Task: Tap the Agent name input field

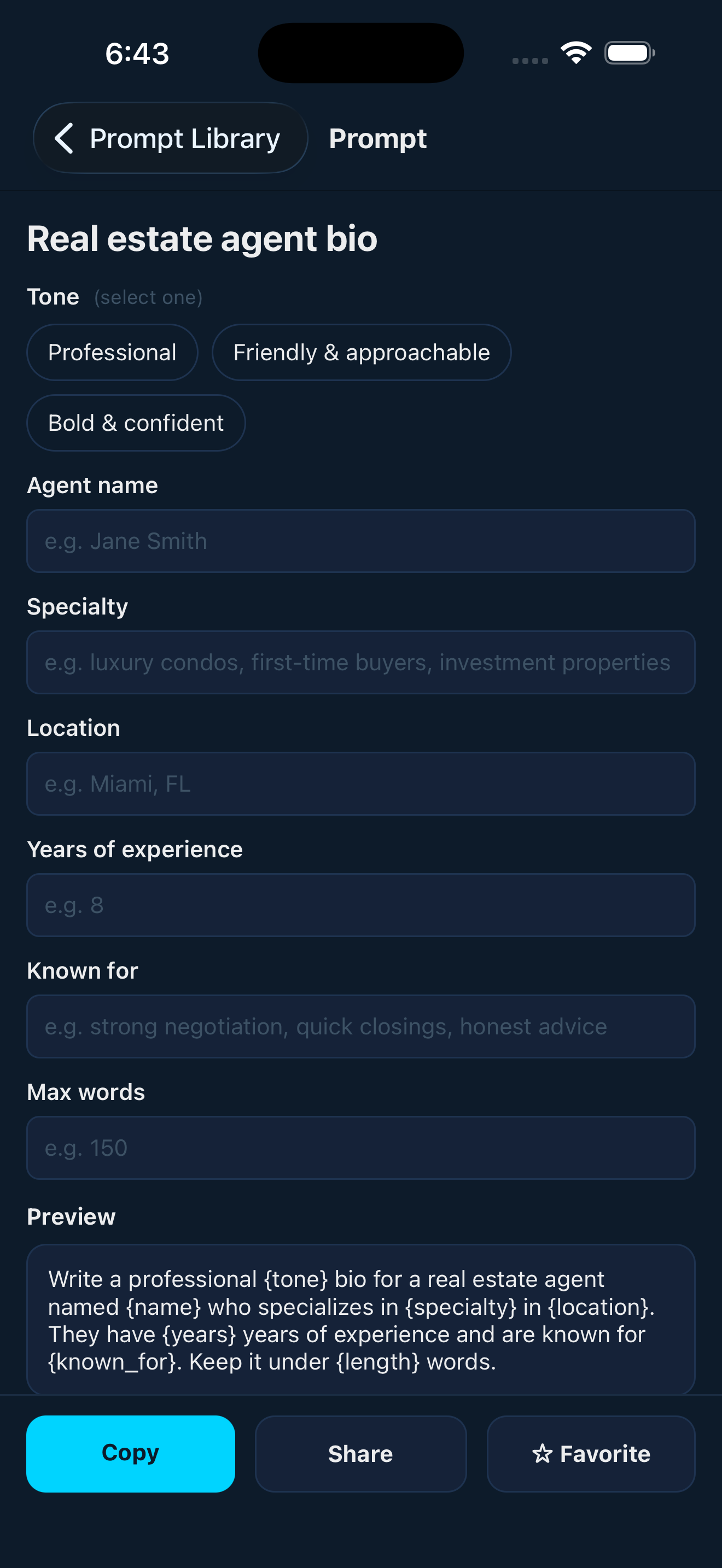Action: point(360,541)
